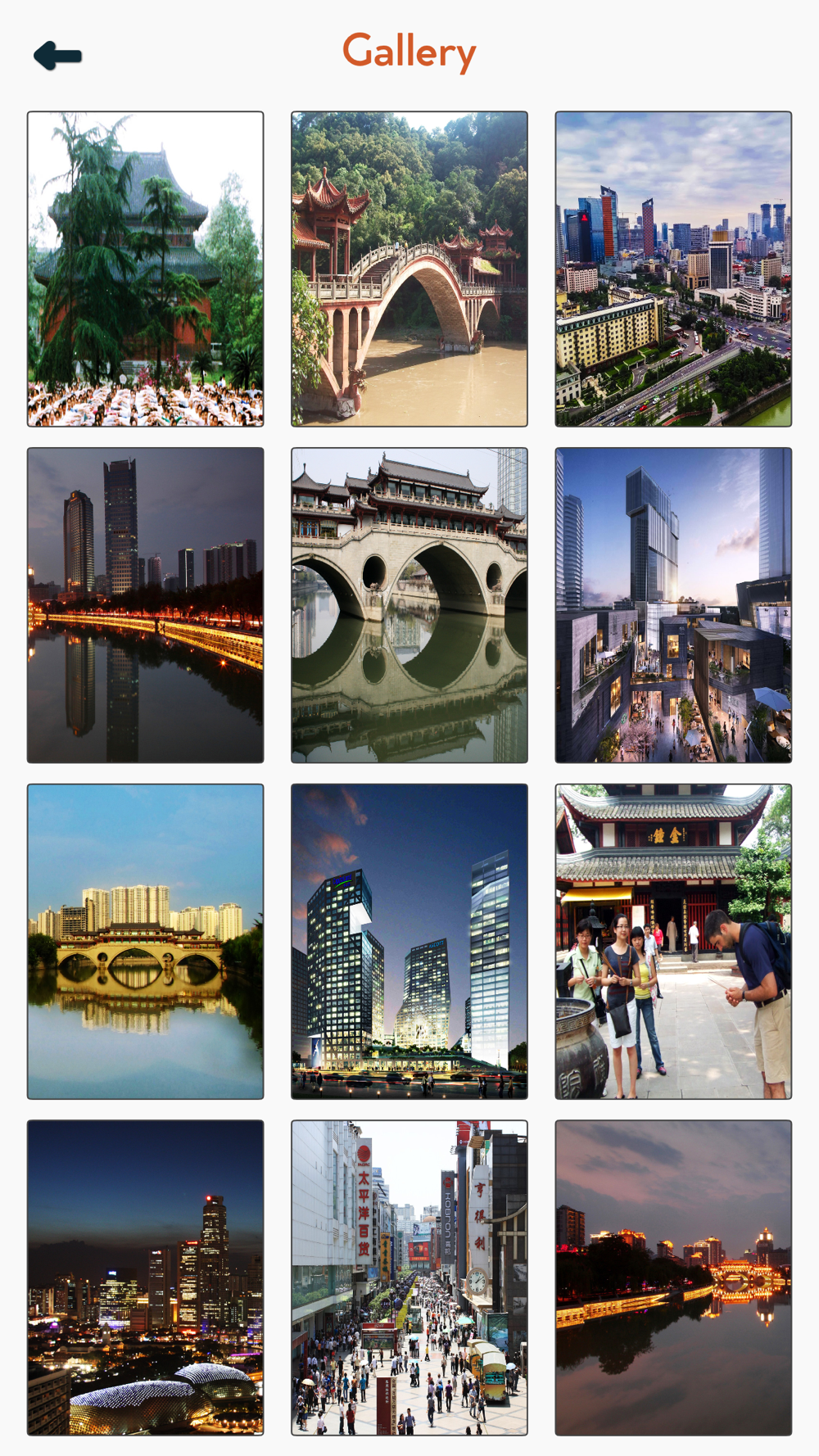View the tourists at temple courtyard photo
This screenshot has height=1456, width=819.
[x=673, y=942]
